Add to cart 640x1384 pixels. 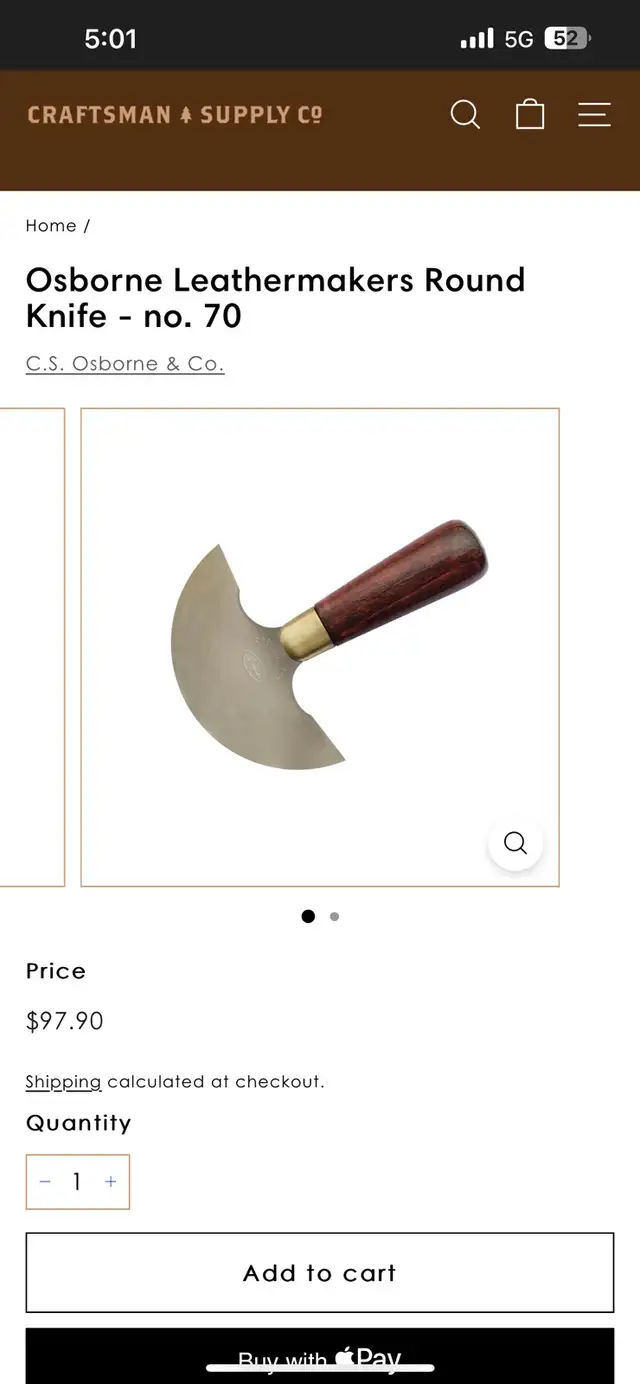click(x=320, y=1273)
